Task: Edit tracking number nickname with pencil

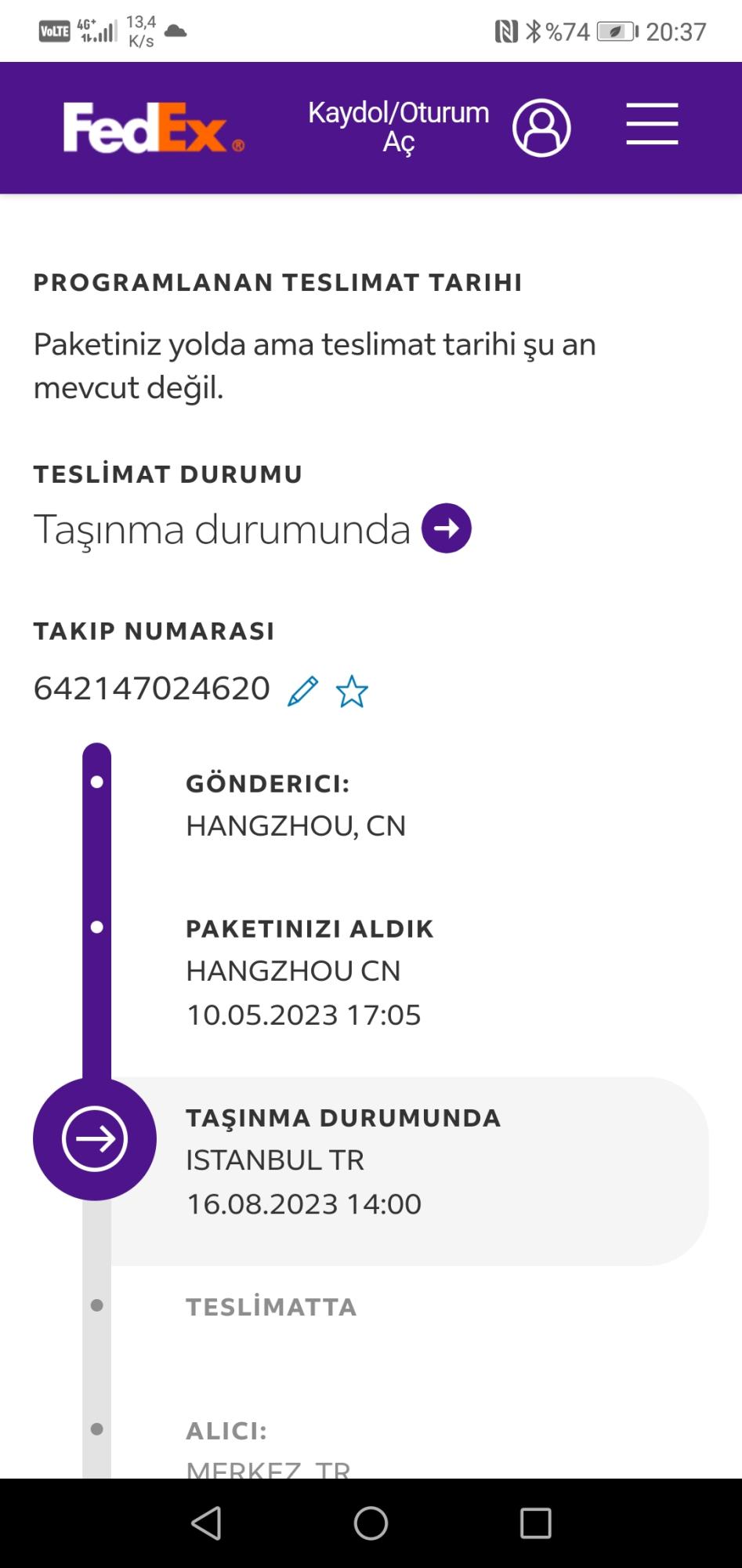Action: [x=302, y=691]
